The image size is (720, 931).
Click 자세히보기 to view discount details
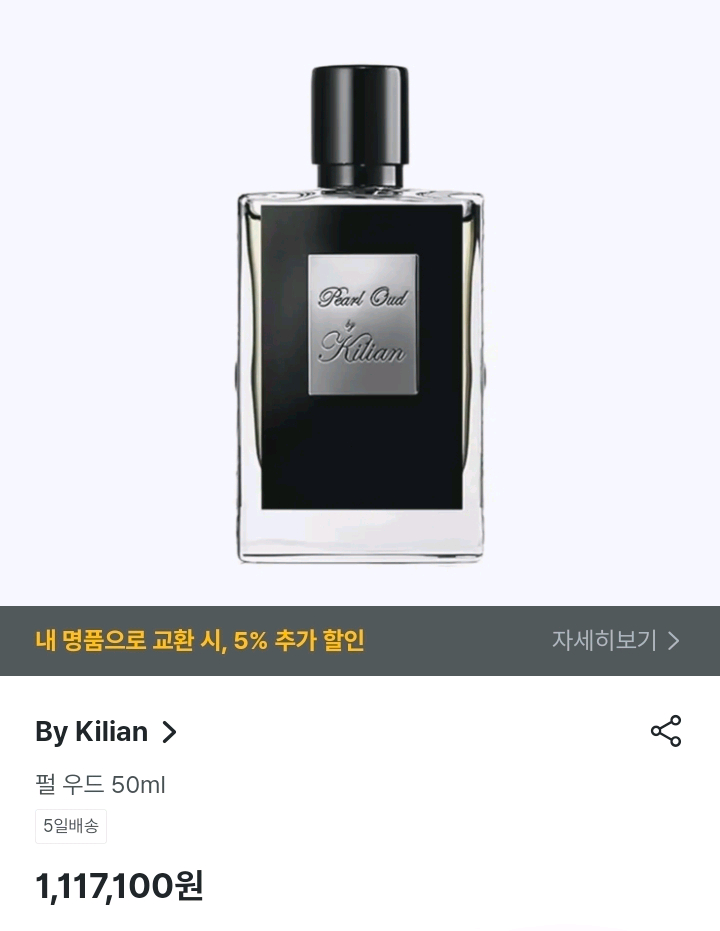(x=604, y=641)
